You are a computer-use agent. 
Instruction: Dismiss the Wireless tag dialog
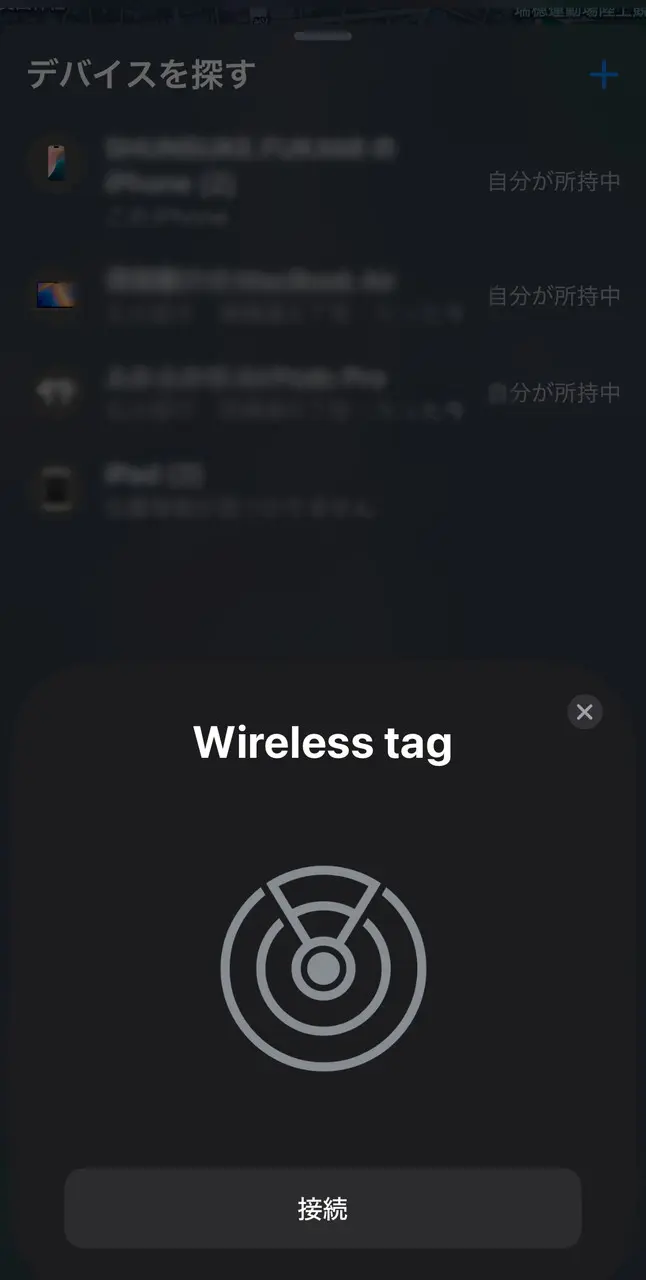(585, 712)
